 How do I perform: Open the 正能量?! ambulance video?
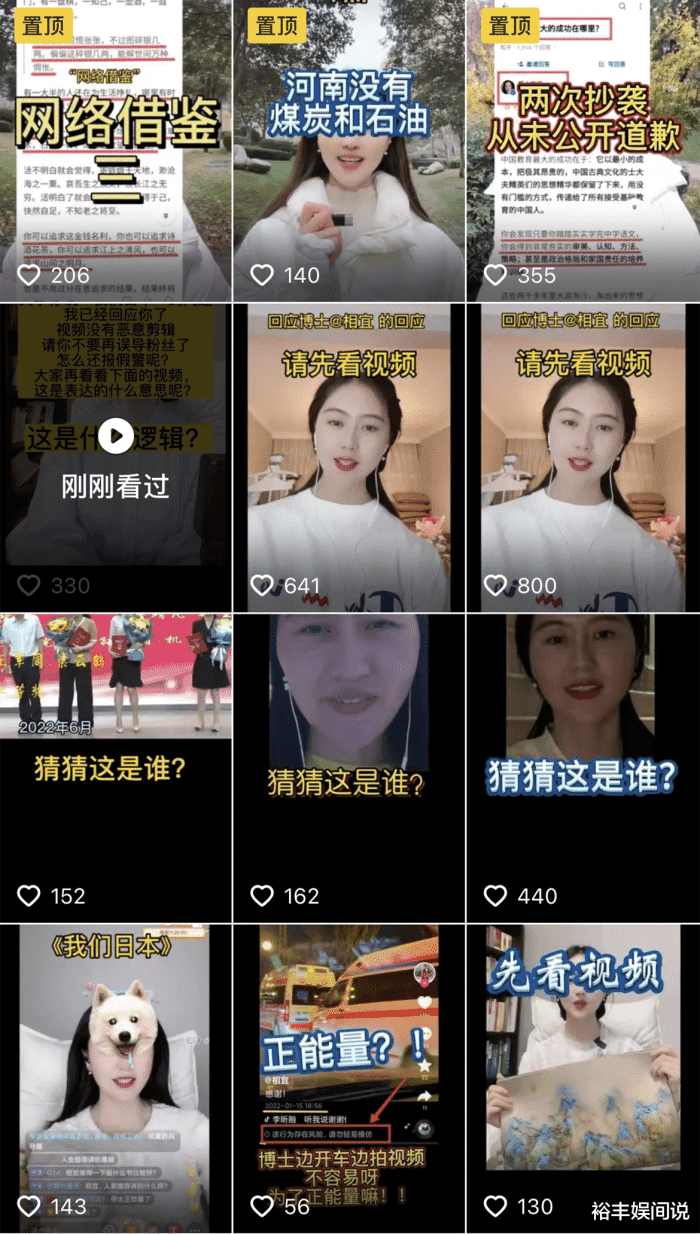[x=348, y=1078]
